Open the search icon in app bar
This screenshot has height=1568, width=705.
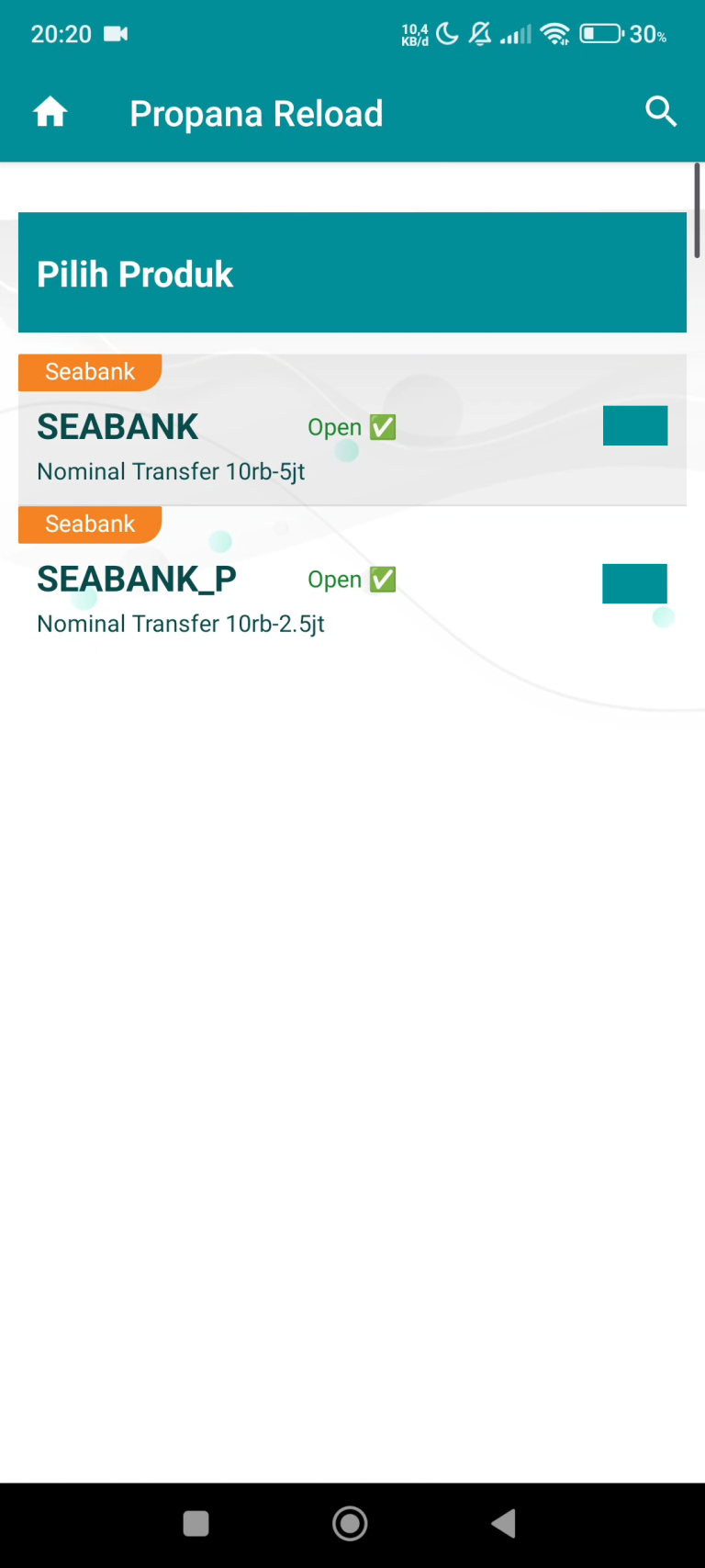click(x=660, y=112)
